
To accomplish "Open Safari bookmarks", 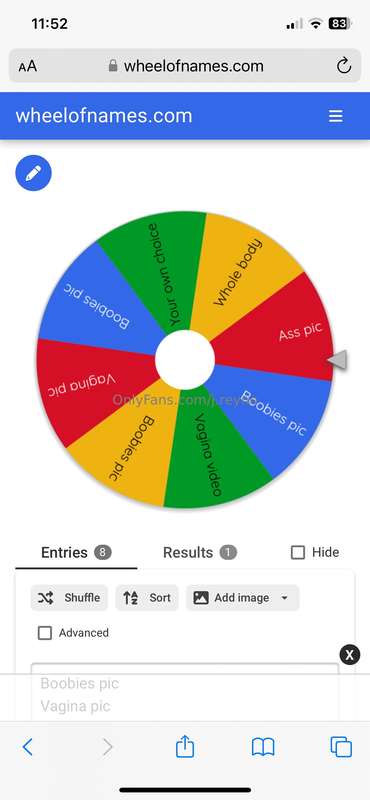I will (x=263, y=747).
